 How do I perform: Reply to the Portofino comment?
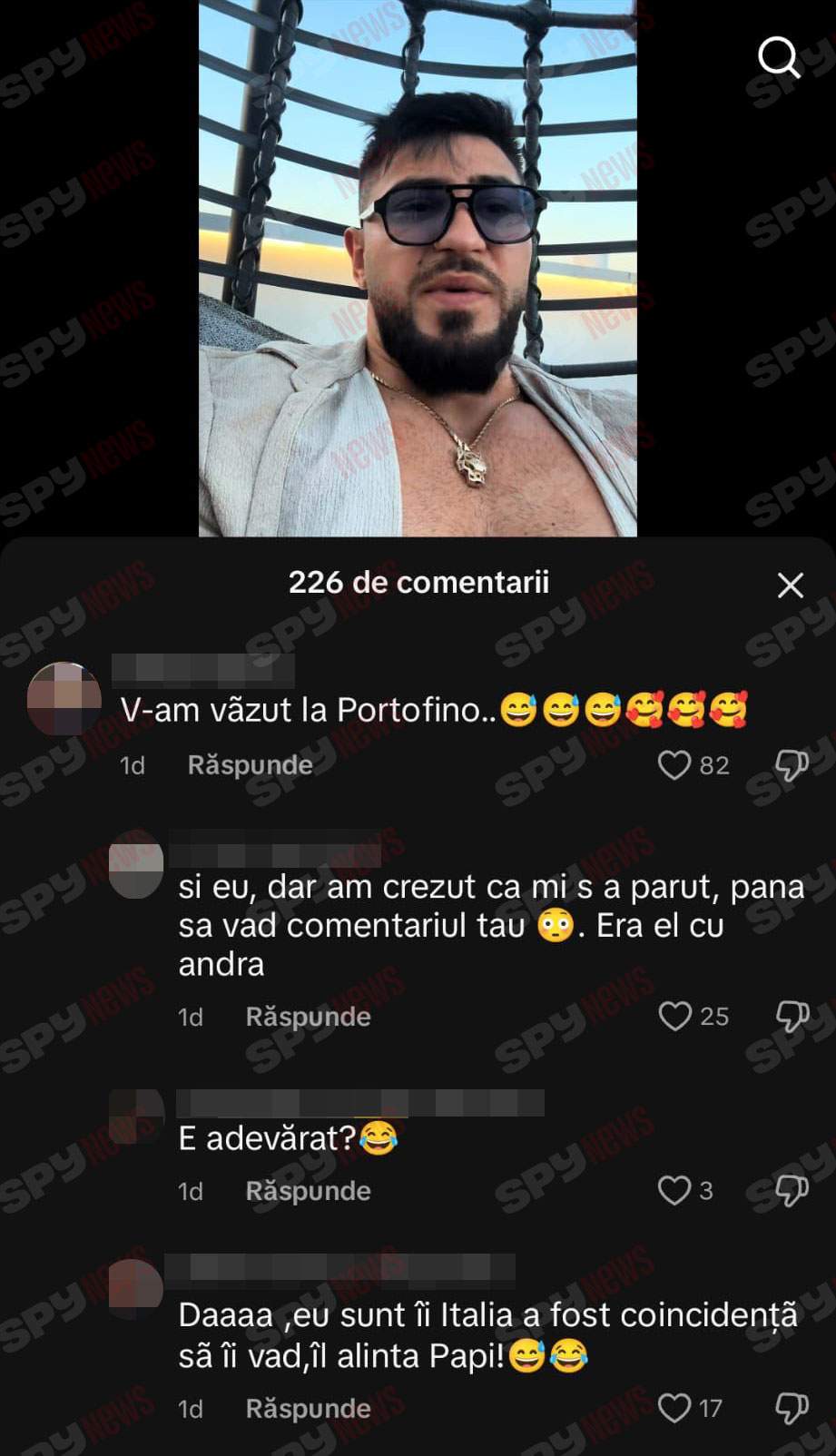250,765
